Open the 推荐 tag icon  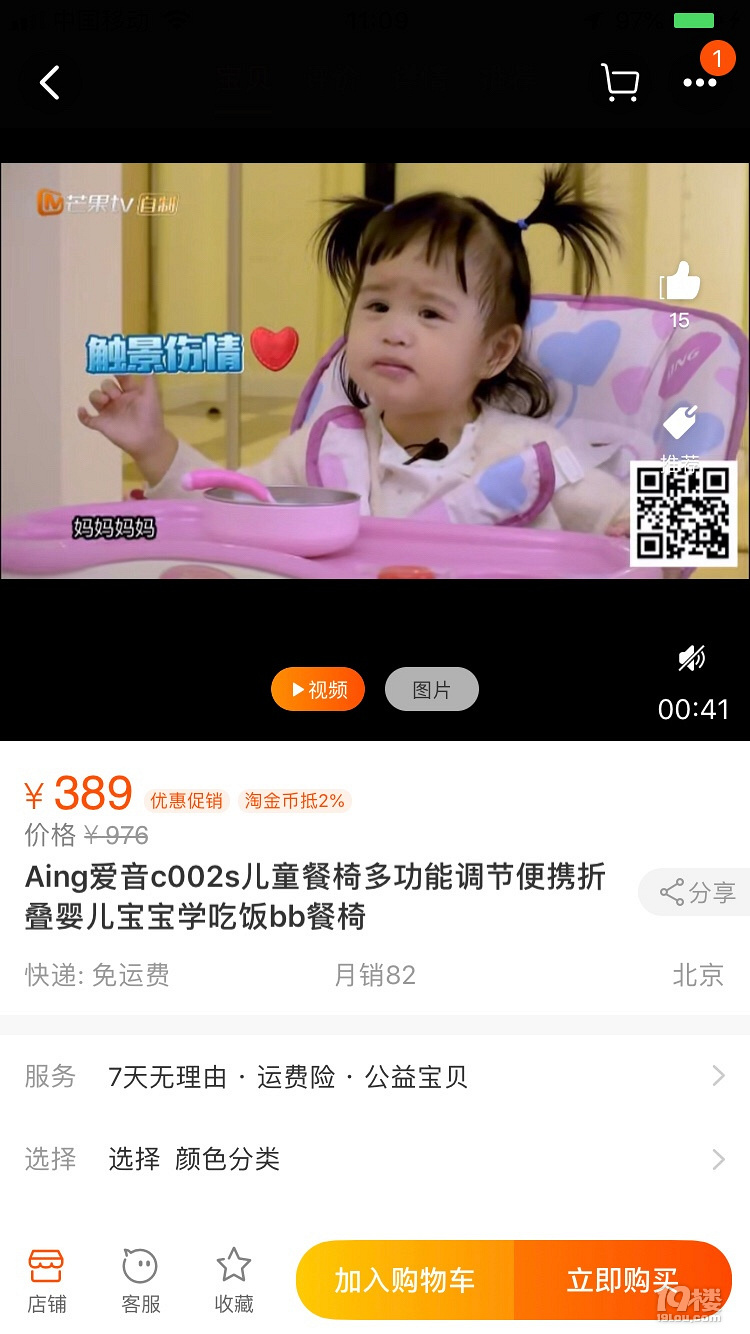(x=681, y=425)
